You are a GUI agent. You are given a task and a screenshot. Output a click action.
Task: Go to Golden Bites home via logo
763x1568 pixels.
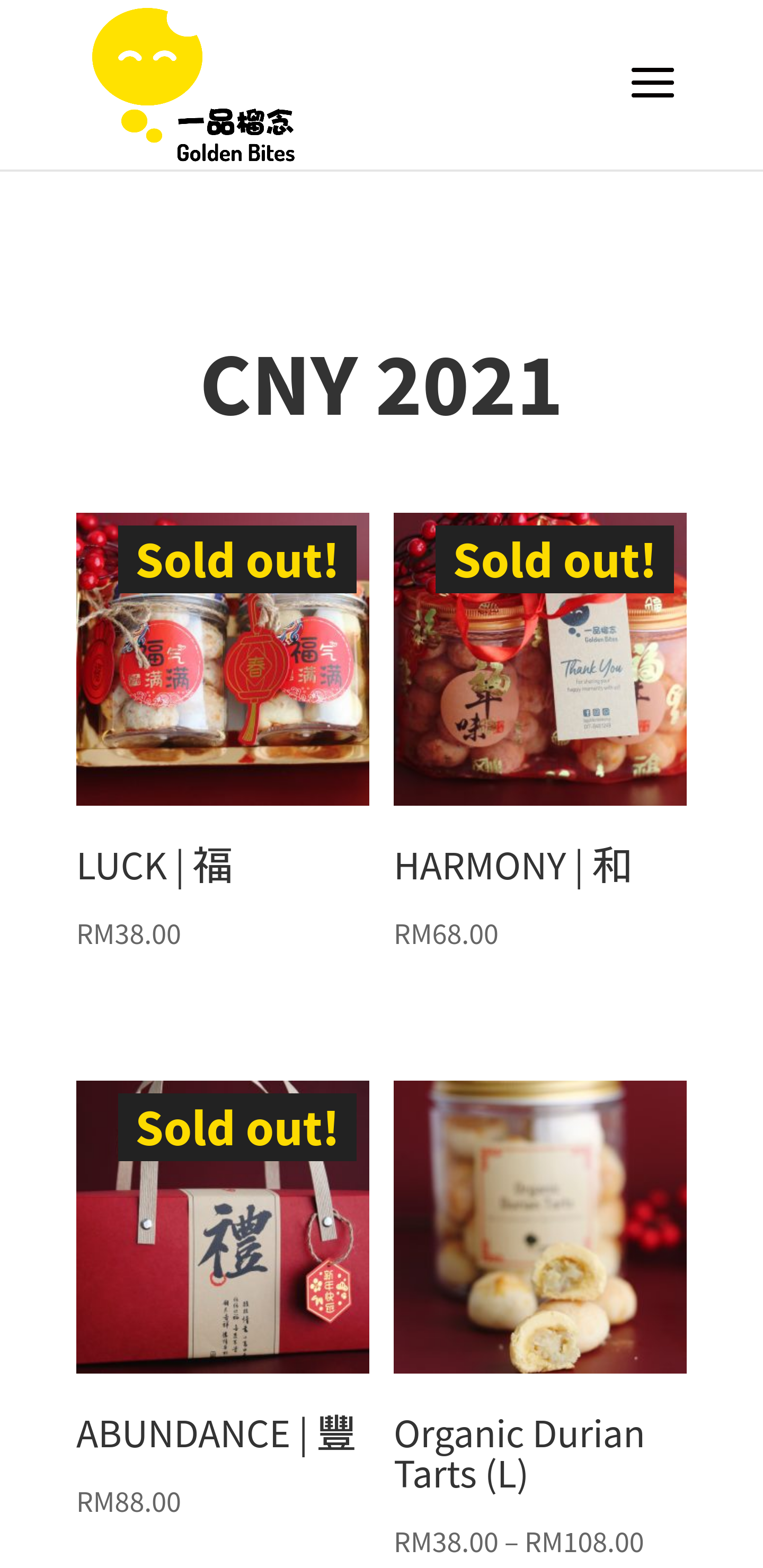[x=193, y=85]
